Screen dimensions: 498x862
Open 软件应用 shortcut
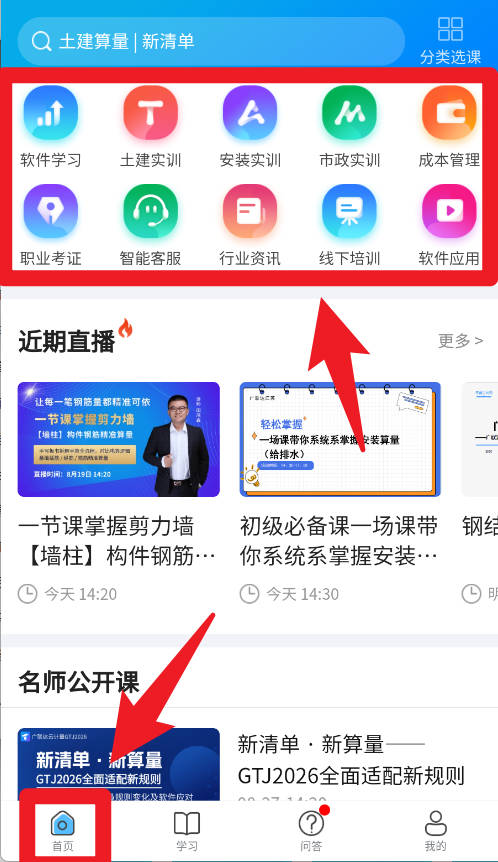[x=449, y=225]
